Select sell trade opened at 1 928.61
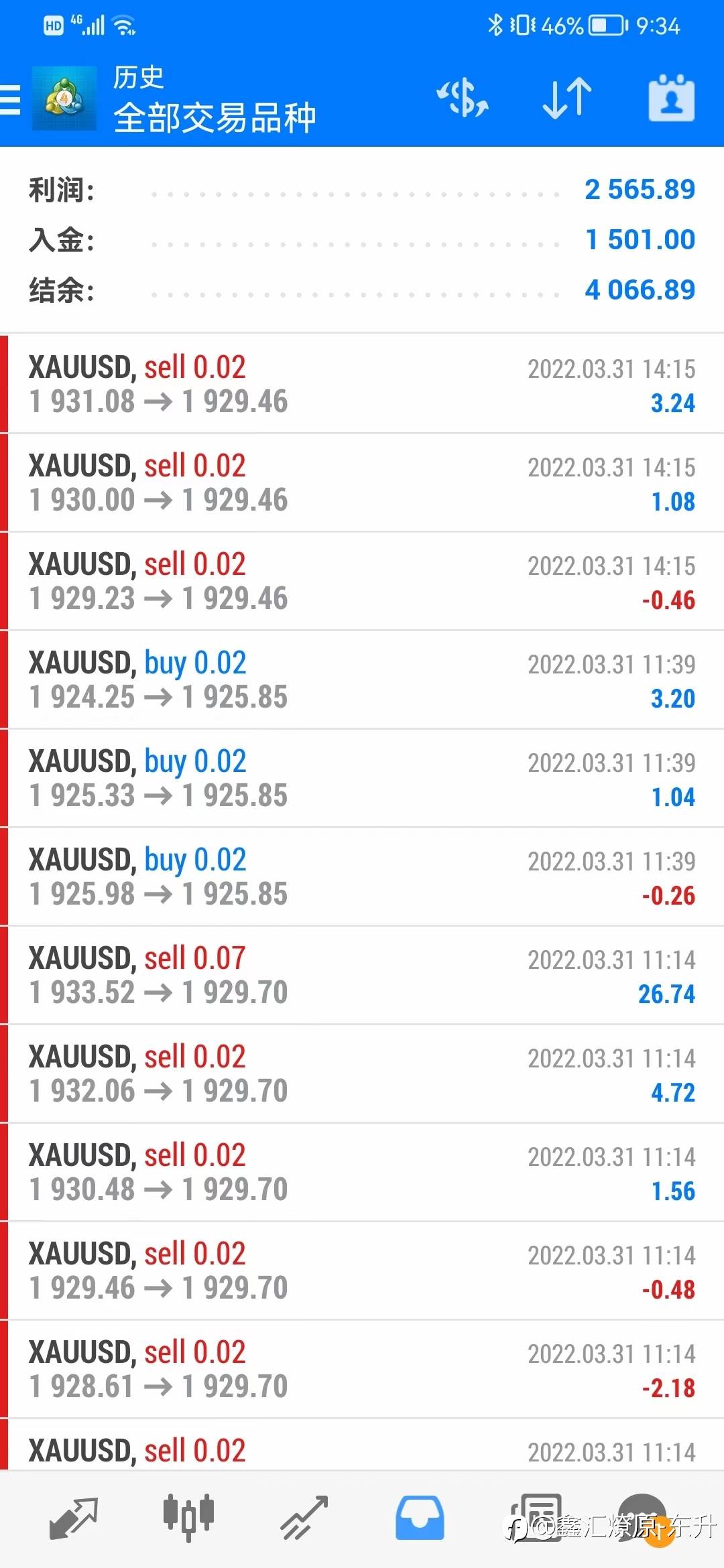724x1568 pixels. [x=362, y=1369]
